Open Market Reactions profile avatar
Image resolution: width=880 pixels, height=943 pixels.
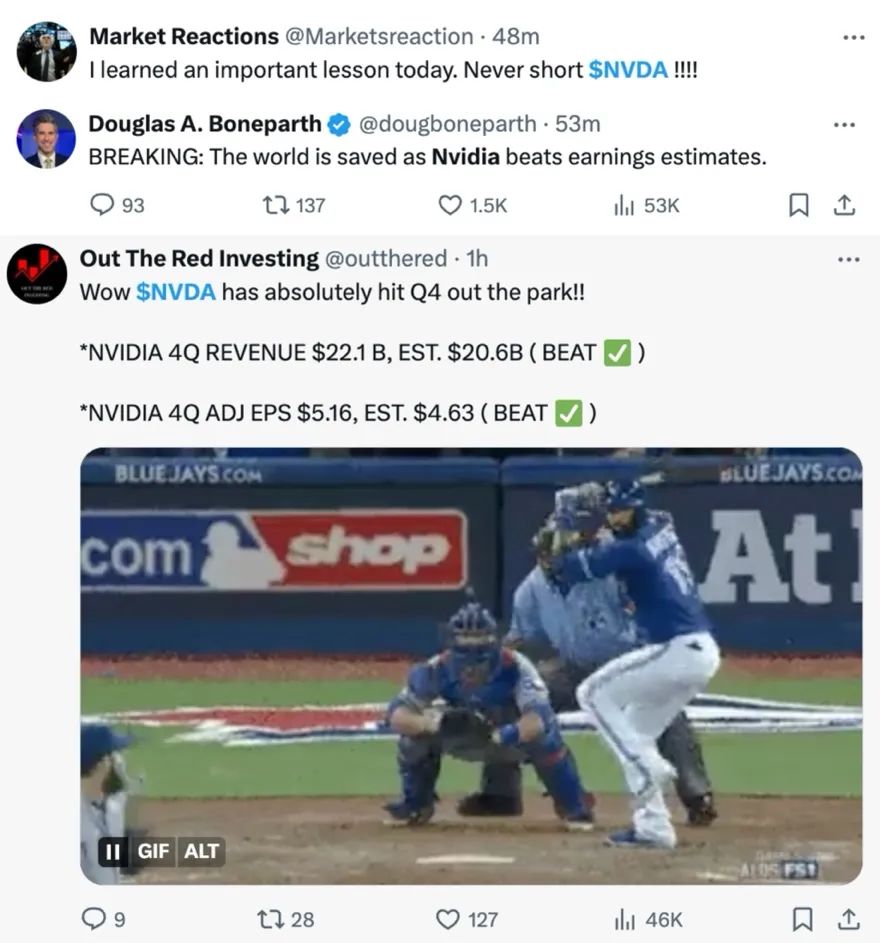click(46, 51)
